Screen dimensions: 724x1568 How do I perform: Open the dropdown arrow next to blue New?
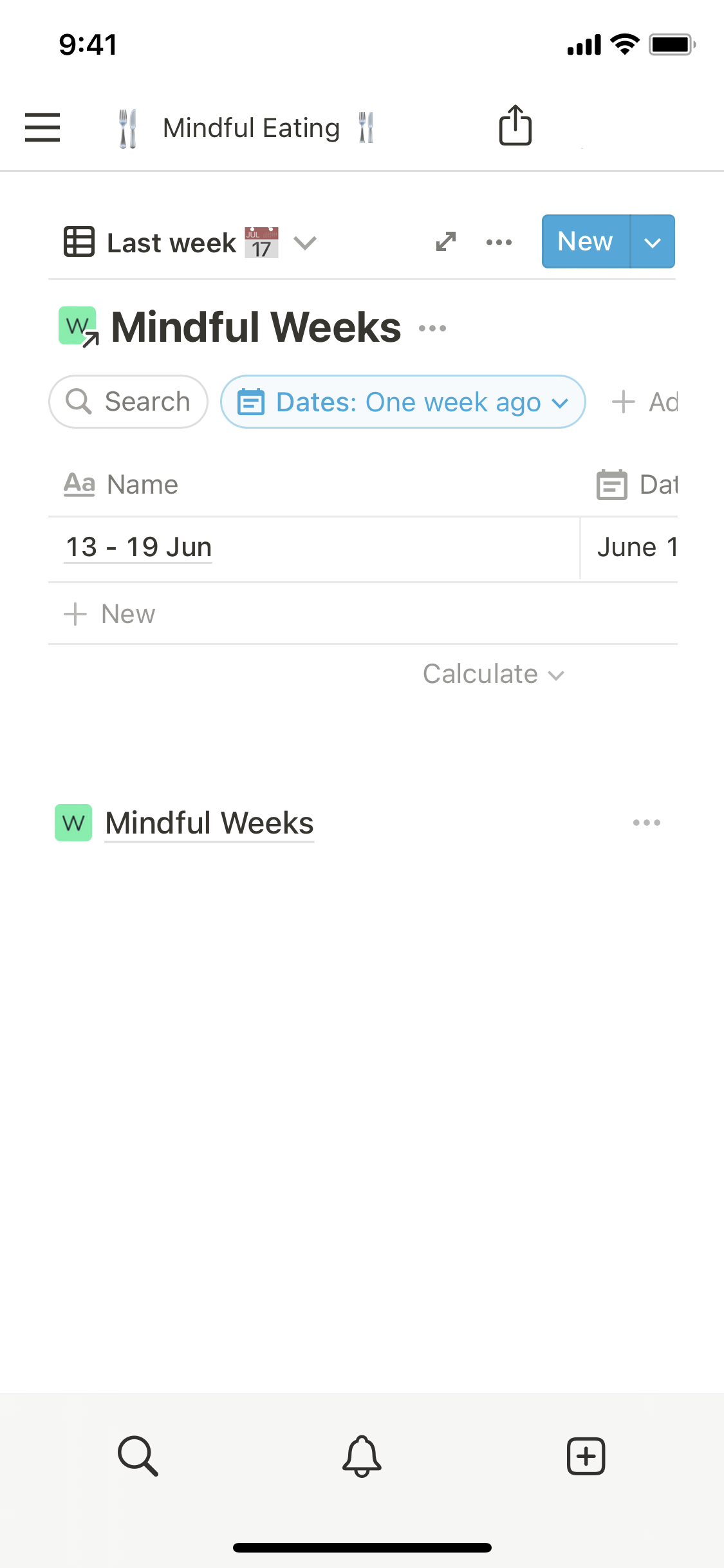click(653, 242)
